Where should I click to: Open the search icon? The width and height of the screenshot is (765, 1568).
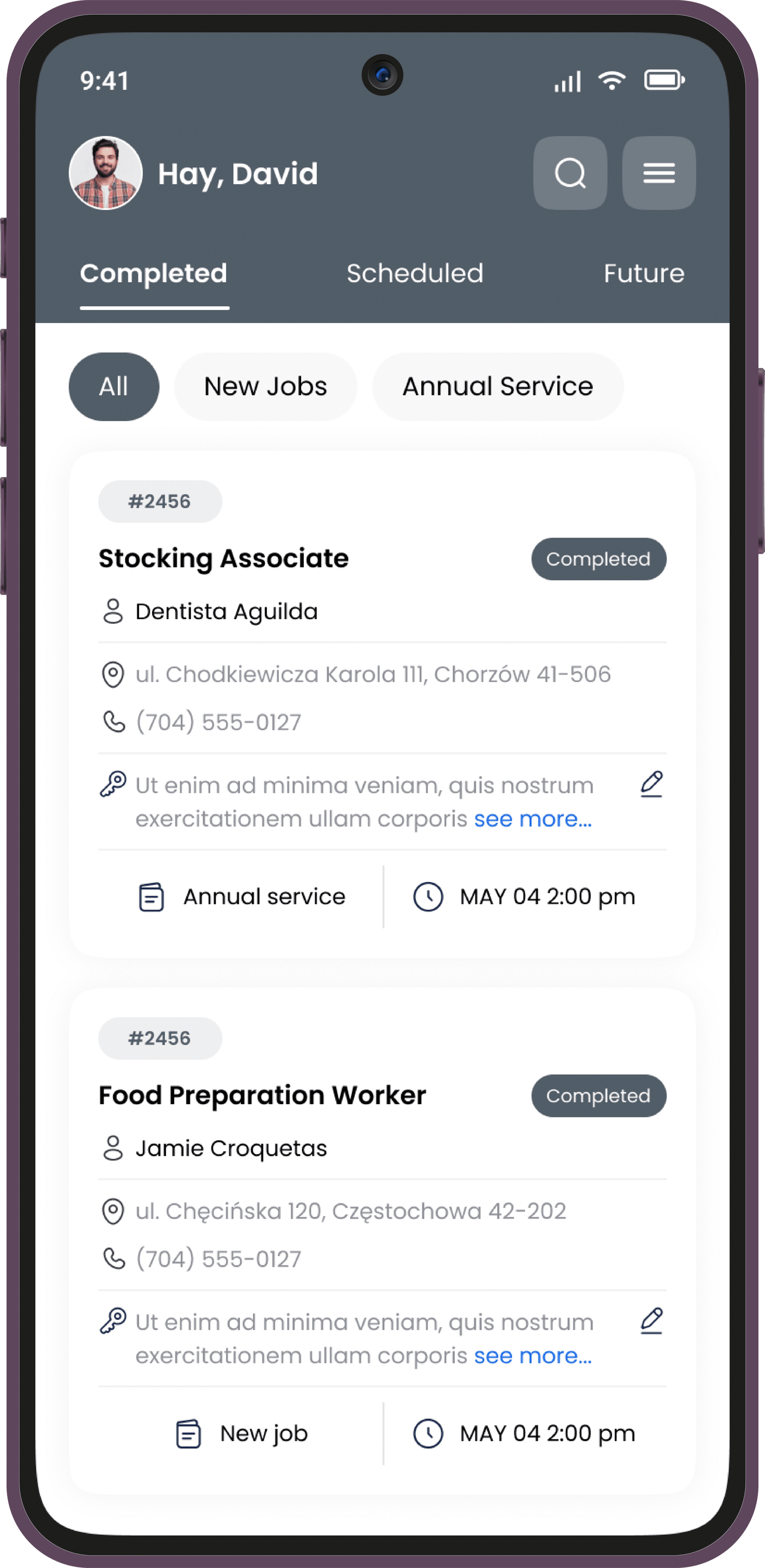click(x=569, y=173)
